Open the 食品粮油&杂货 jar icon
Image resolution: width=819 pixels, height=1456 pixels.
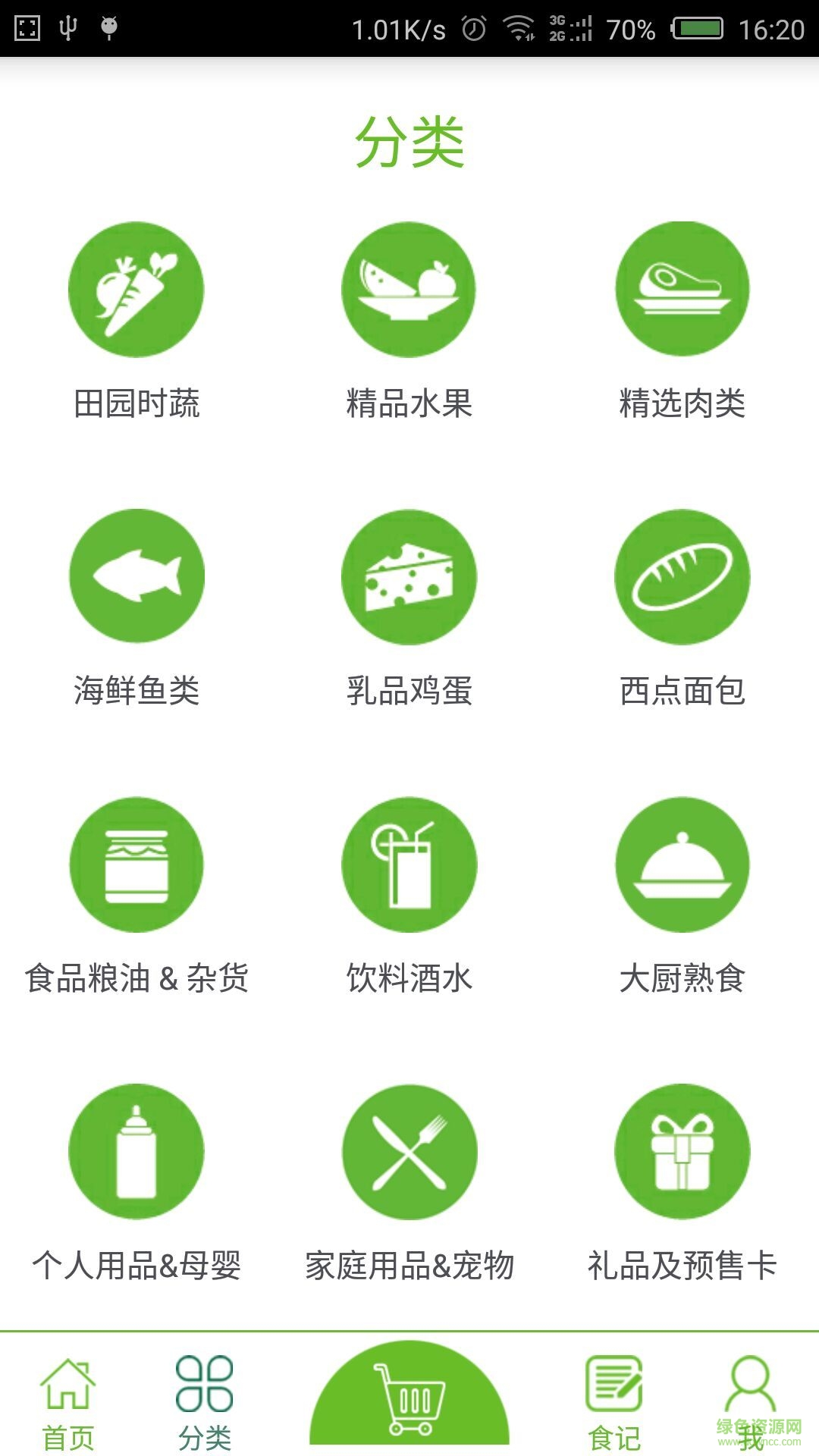(136, 864)
